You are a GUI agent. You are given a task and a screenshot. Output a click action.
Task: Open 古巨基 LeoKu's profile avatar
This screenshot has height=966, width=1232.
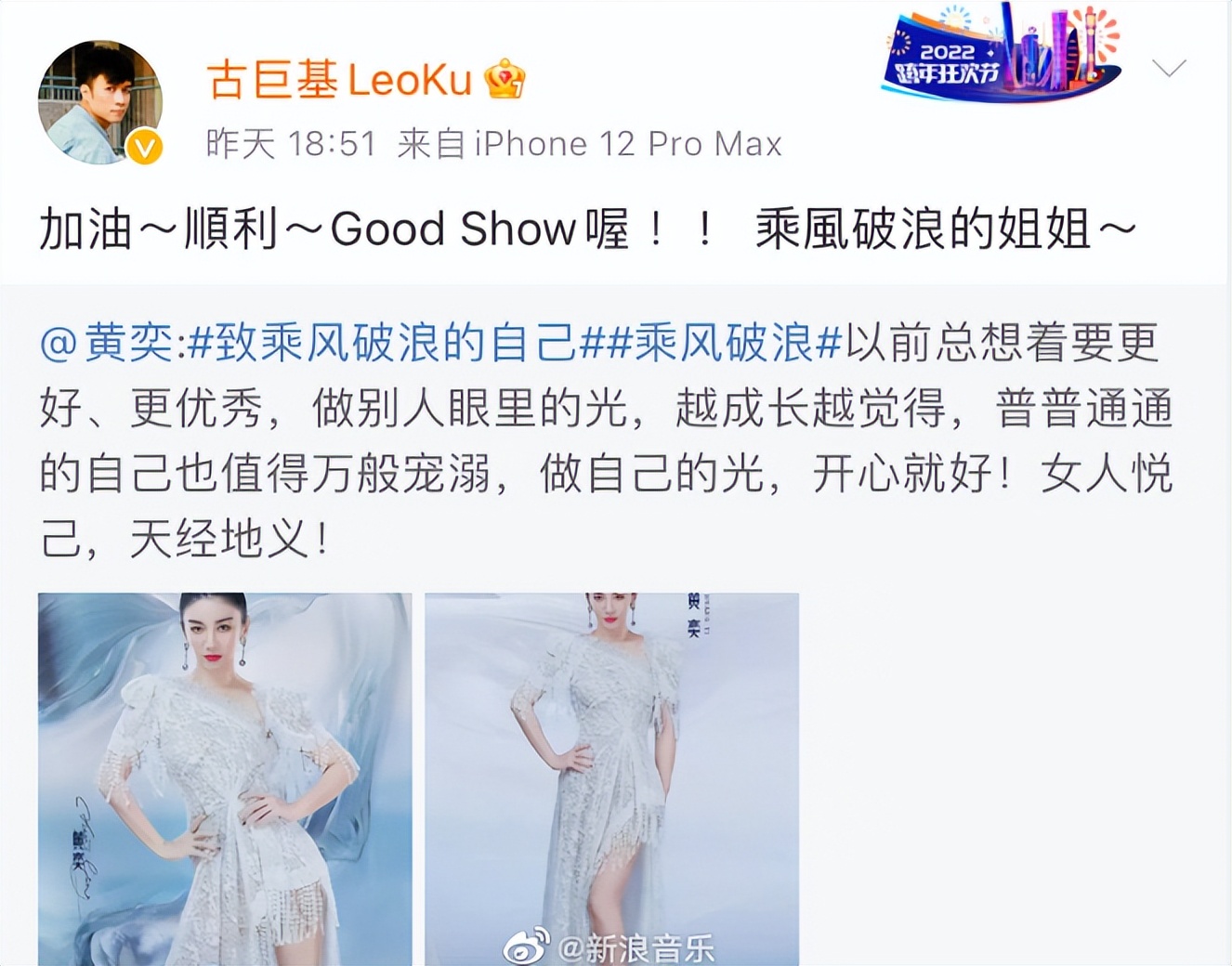coord(99,103)
